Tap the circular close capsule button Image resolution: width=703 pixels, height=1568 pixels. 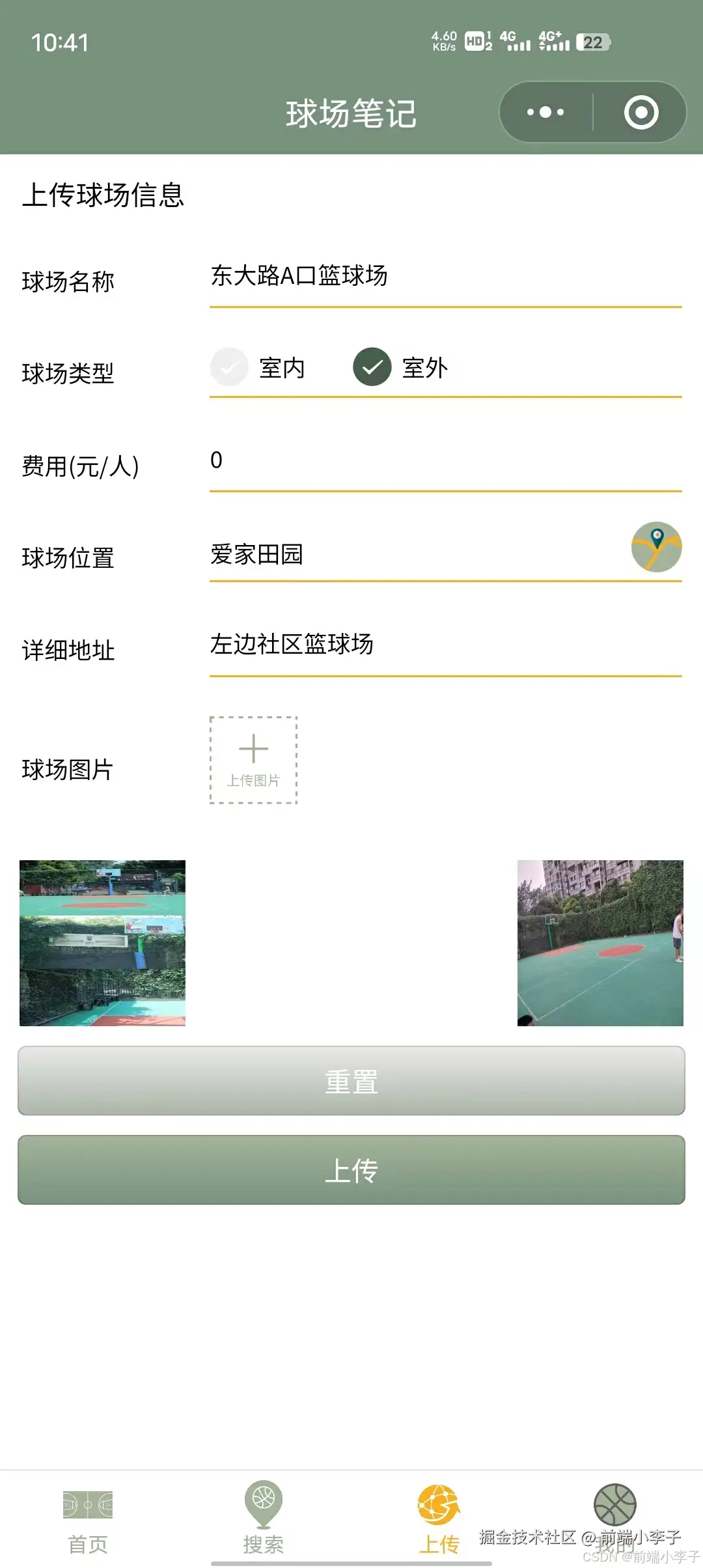point(641,112)
